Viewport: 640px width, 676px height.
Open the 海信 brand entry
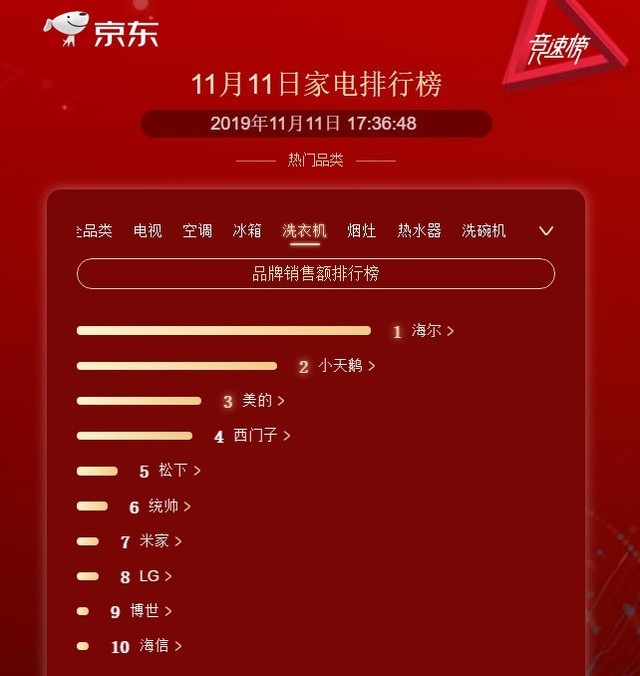pos(160,646)
